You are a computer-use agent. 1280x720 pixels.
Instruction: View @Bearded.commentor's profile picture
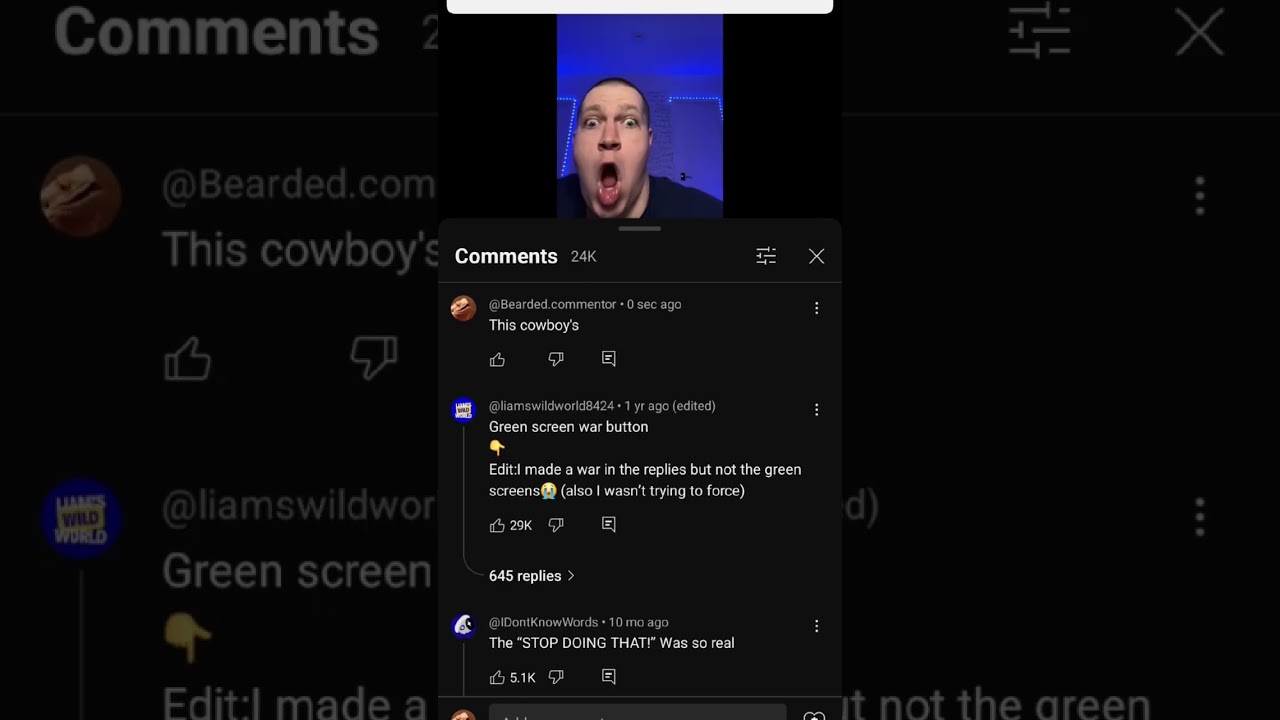coord(463,308)
